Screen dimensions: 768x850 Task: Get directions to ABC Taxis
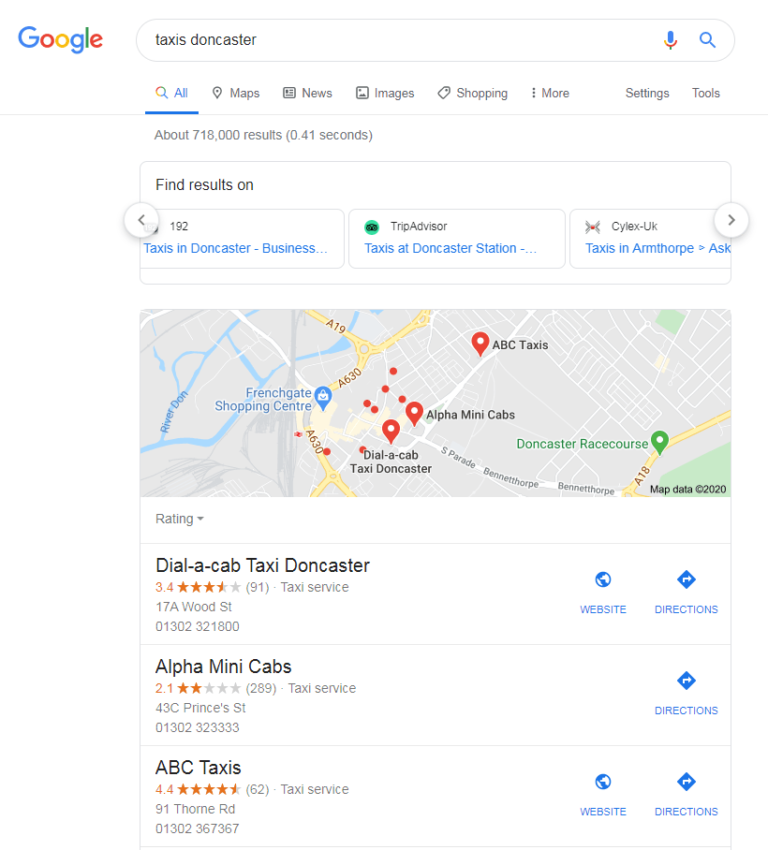[686, 793]
